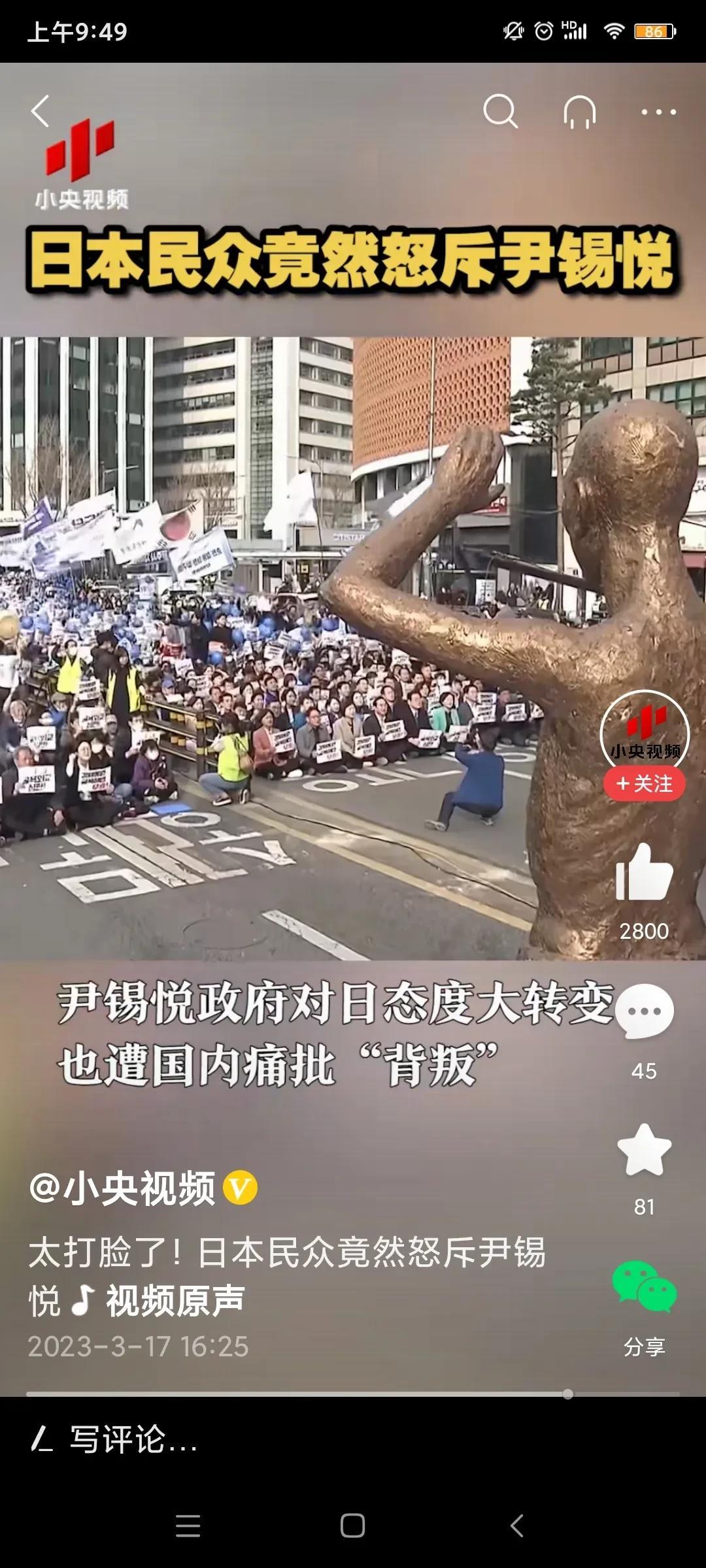Like this video with the thumbs-up

click(x=644, y=874)
